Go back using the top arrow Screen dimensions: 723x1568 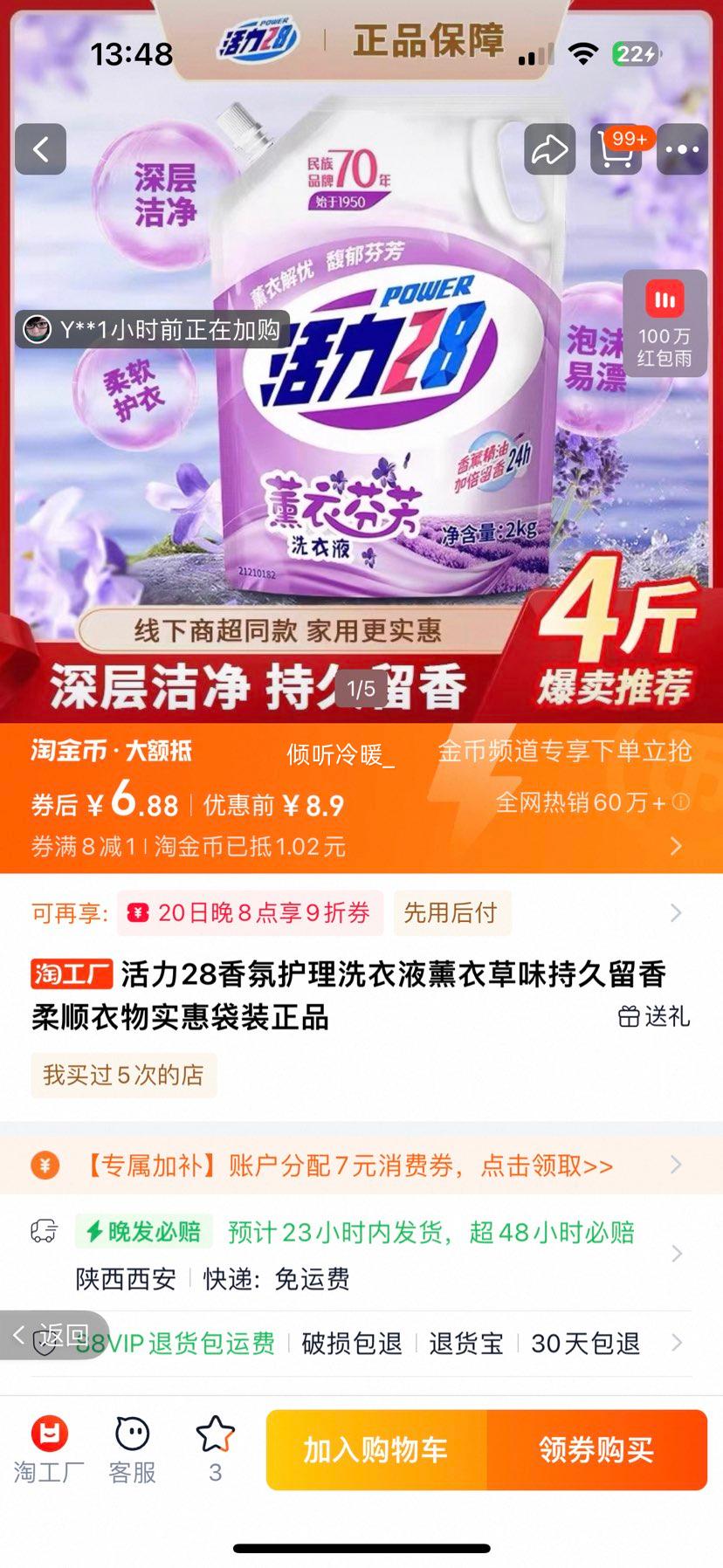40,149
